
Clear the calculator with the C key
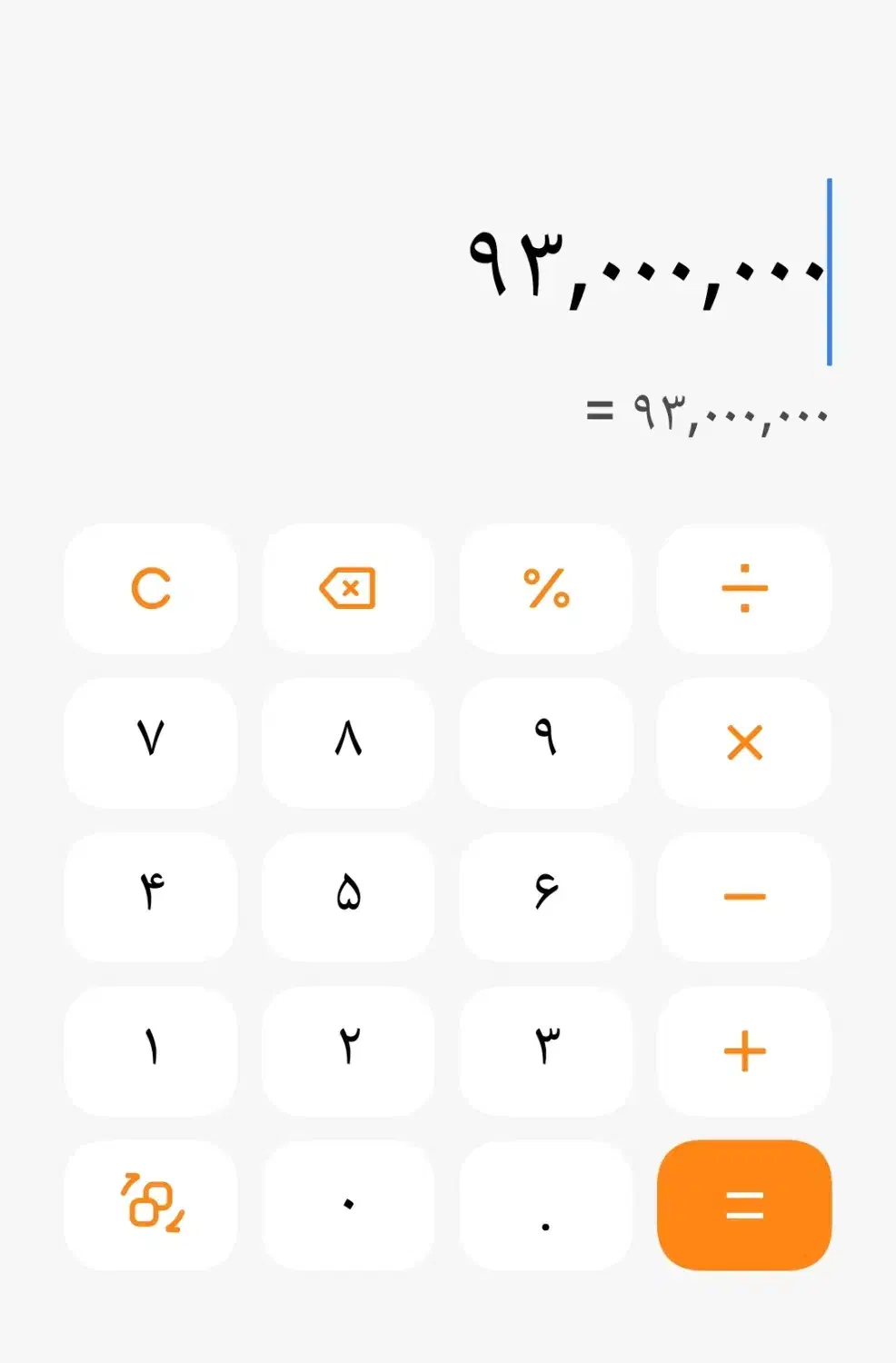coord(151,588)
